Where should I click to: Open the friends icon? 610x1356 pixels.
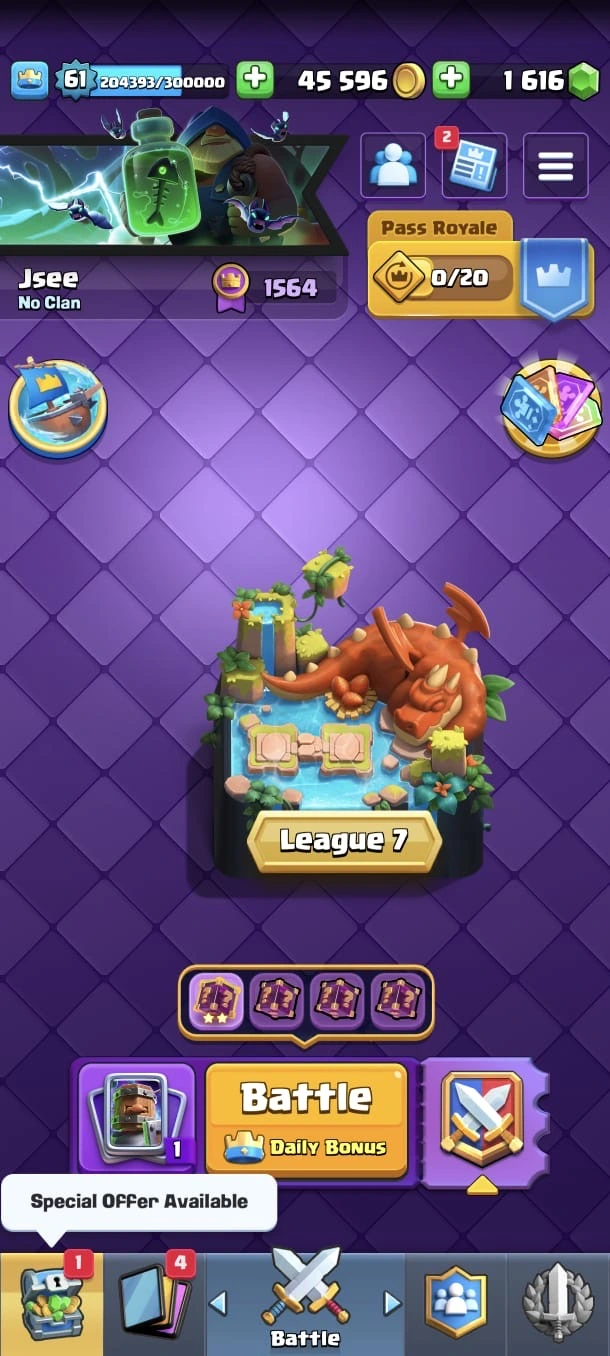(x=392, y=166)
